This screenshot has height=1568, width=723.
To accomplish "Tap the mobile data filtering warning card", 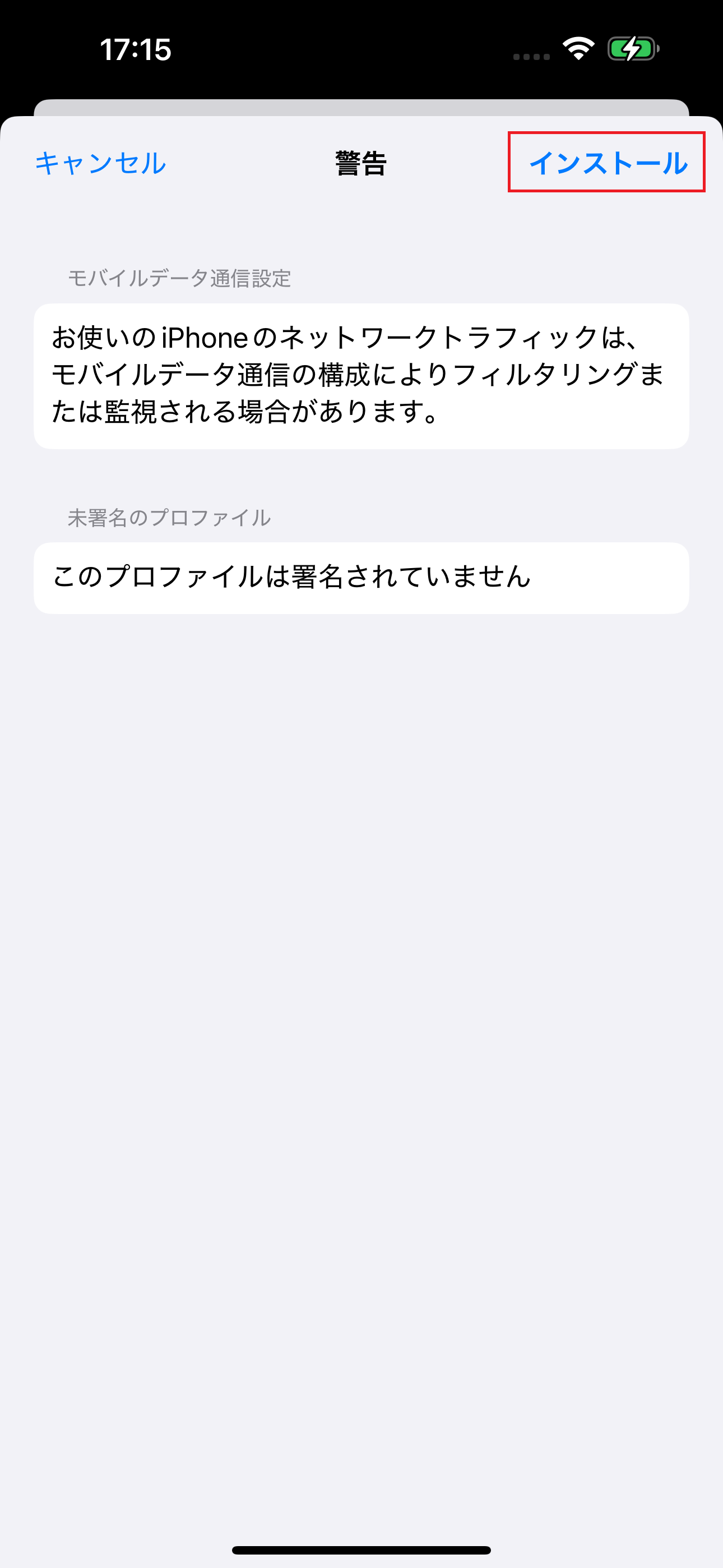I will [361, 376].
